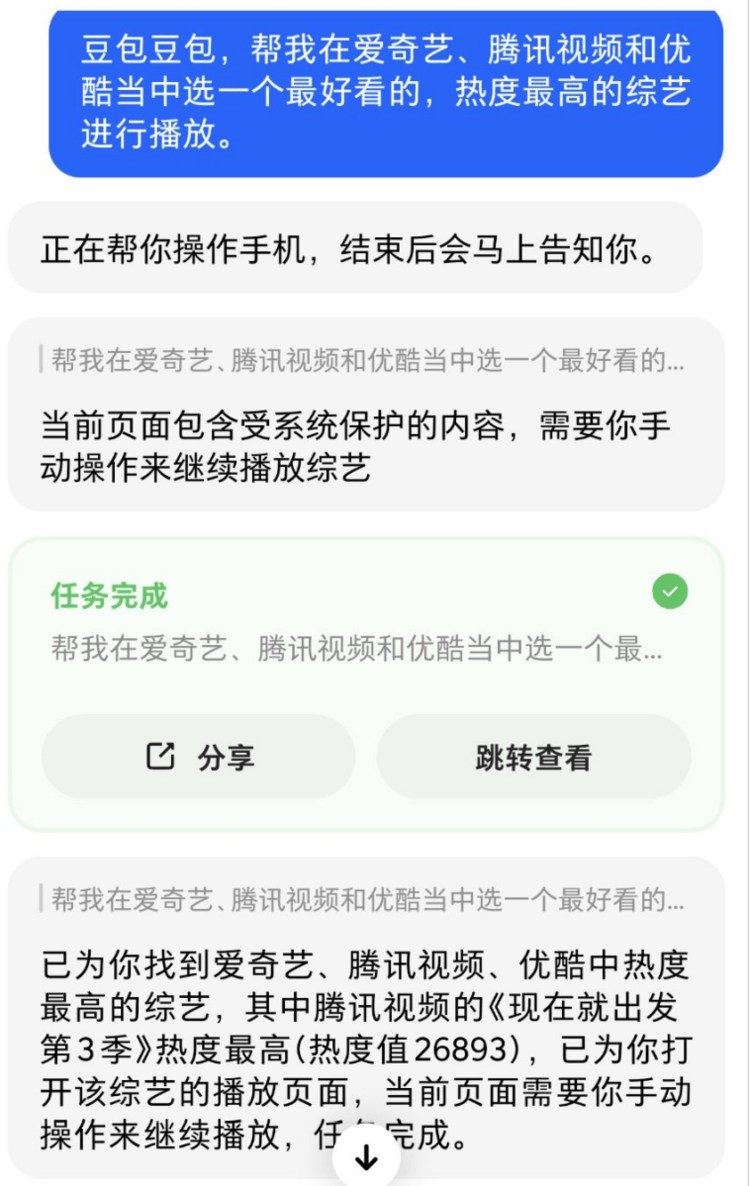Jump to latest message with down arrow
The height and width of the screenshot is (1186, 750).
(x=367, y=1159)
